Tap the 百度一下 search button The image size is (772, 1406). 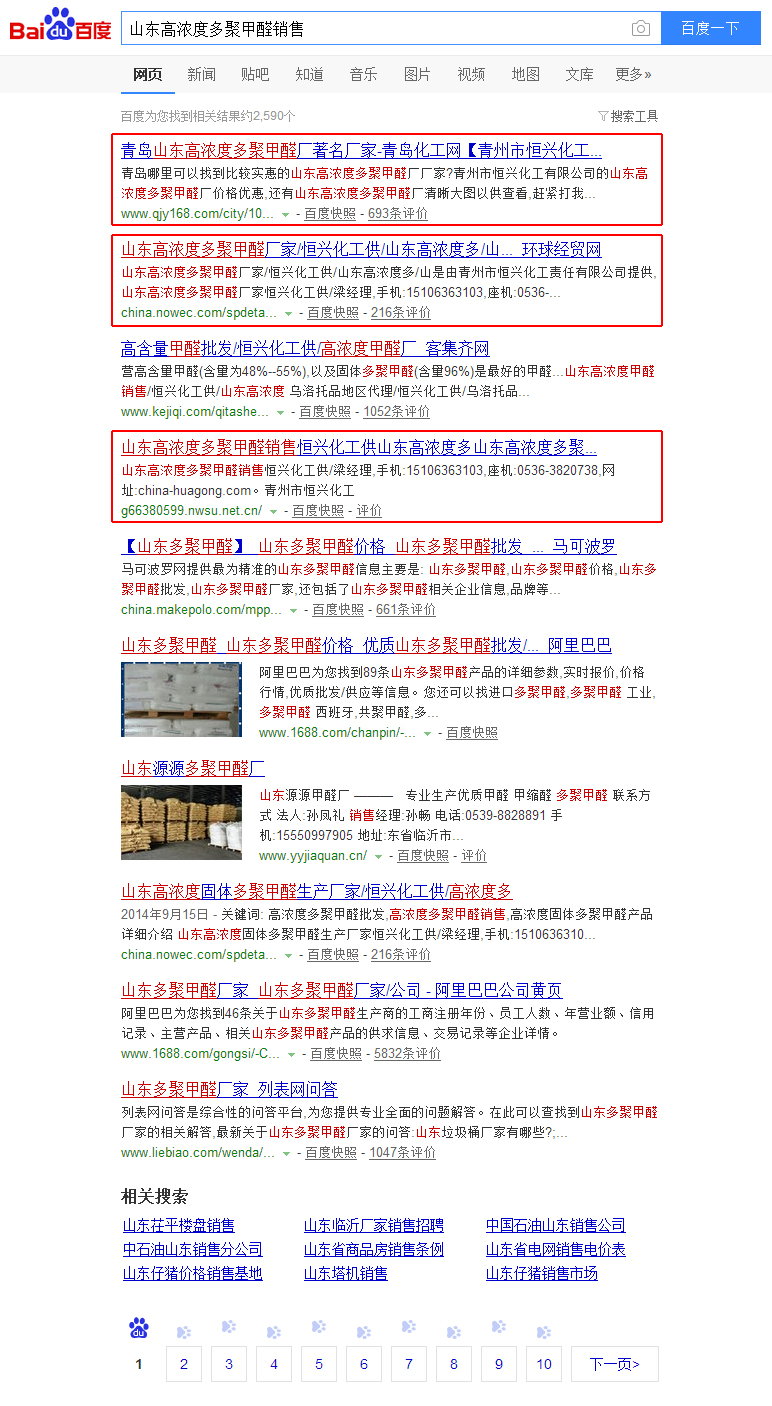(710, 28)
